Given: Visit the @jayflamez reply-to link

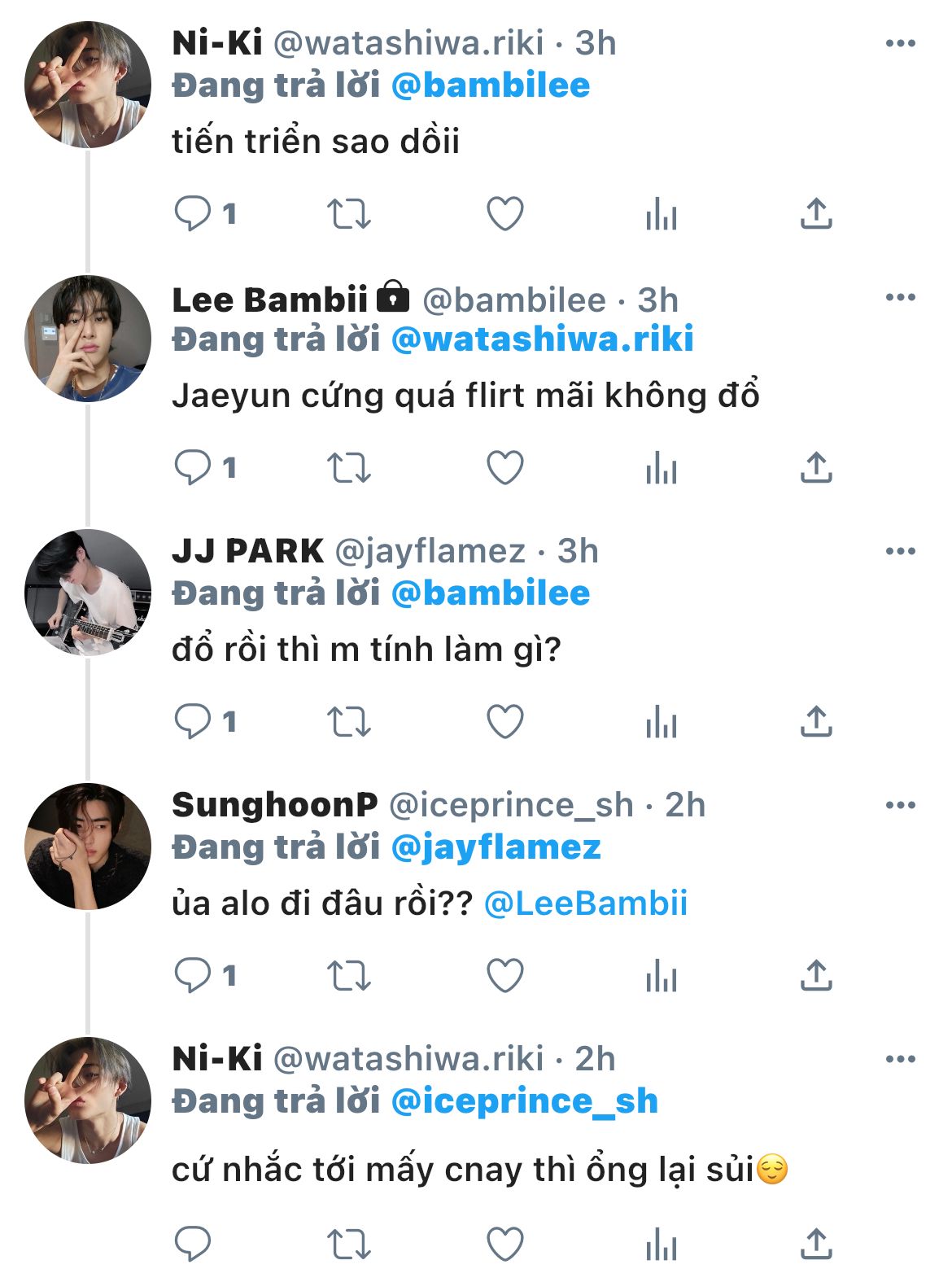Looking at the screenshot, I should (x=496, y=847).
